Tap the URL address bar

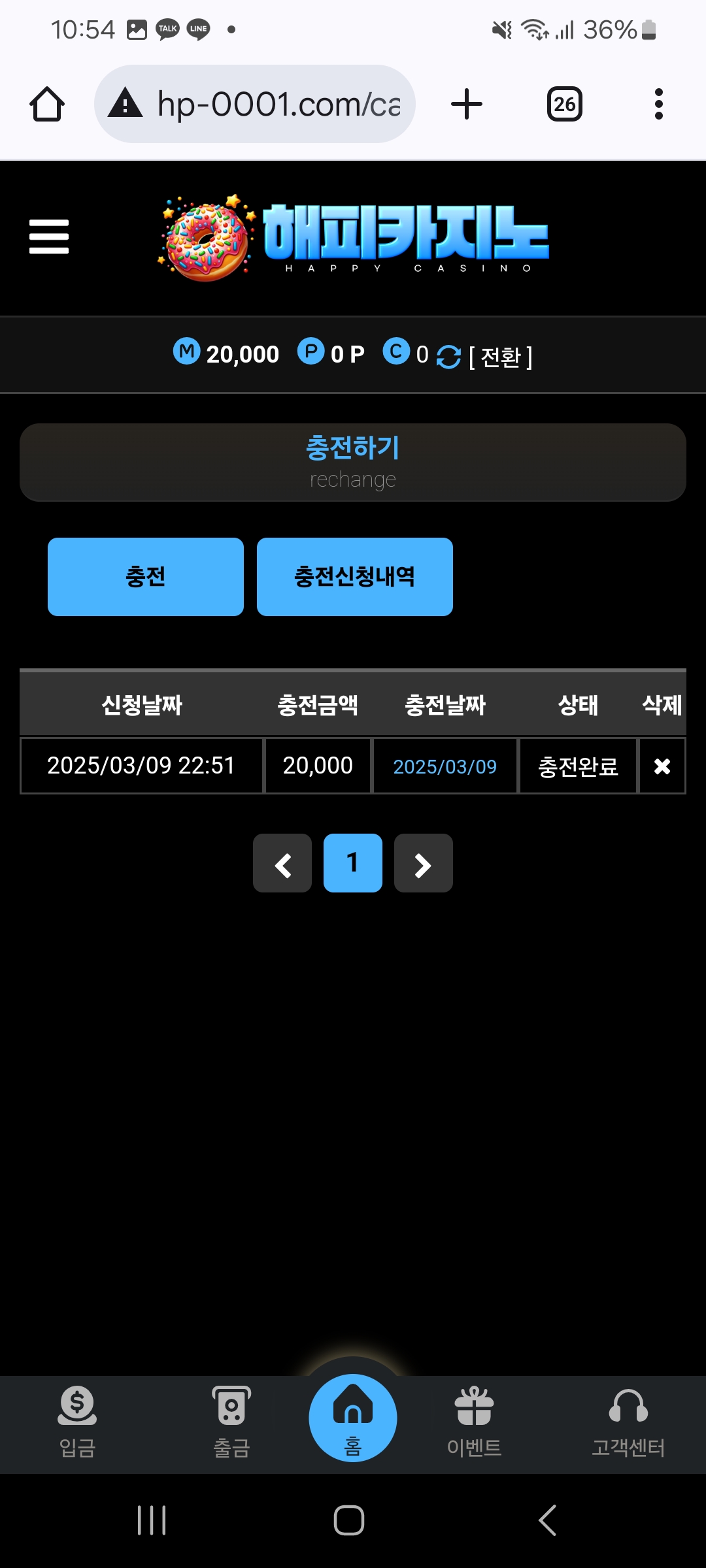point(255,105)
